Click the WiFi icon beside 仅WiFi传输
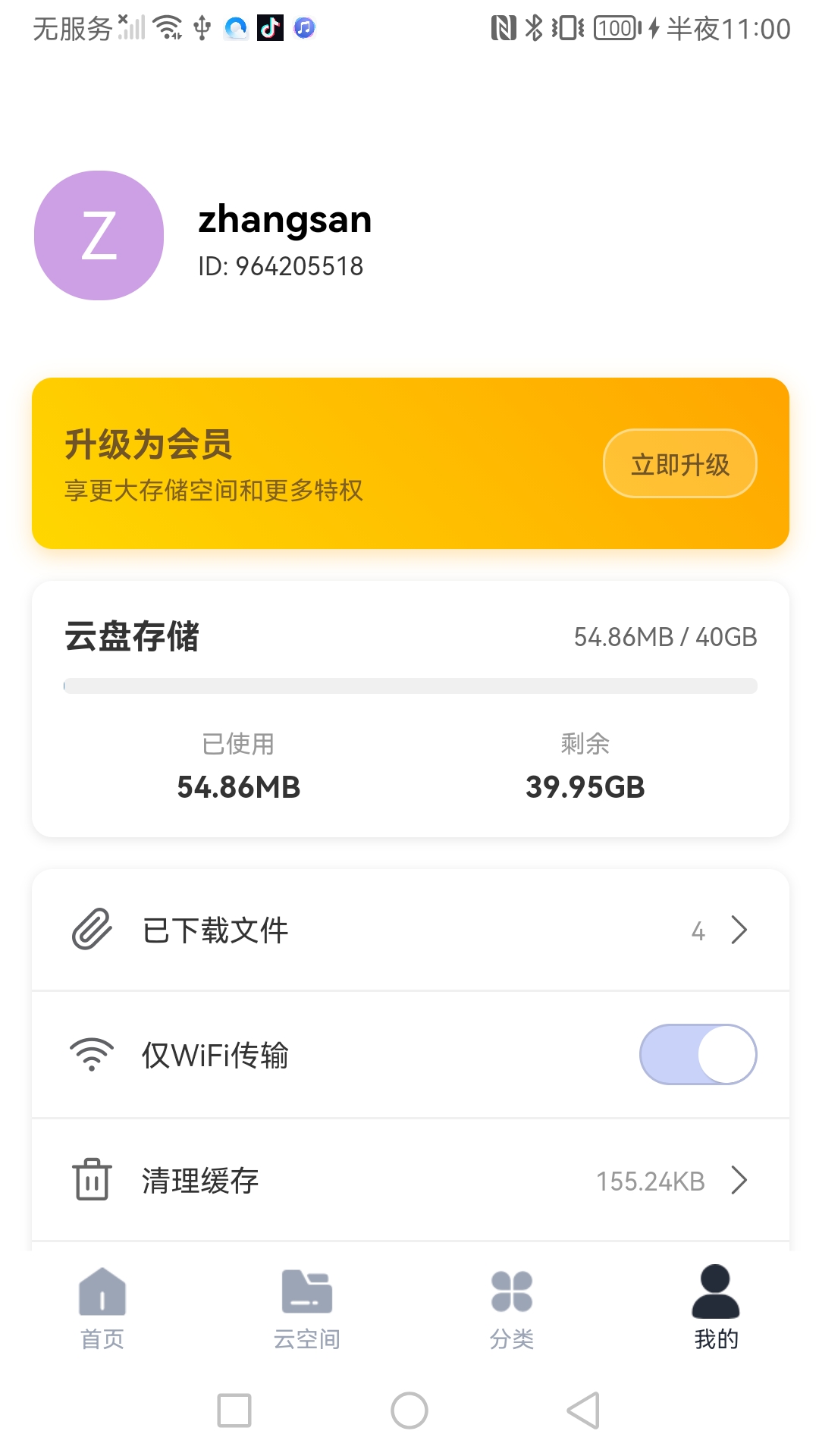Image resolution: width=819 pixels, height=1456 pixels. pyautogui.click(x=91, y=1054)
